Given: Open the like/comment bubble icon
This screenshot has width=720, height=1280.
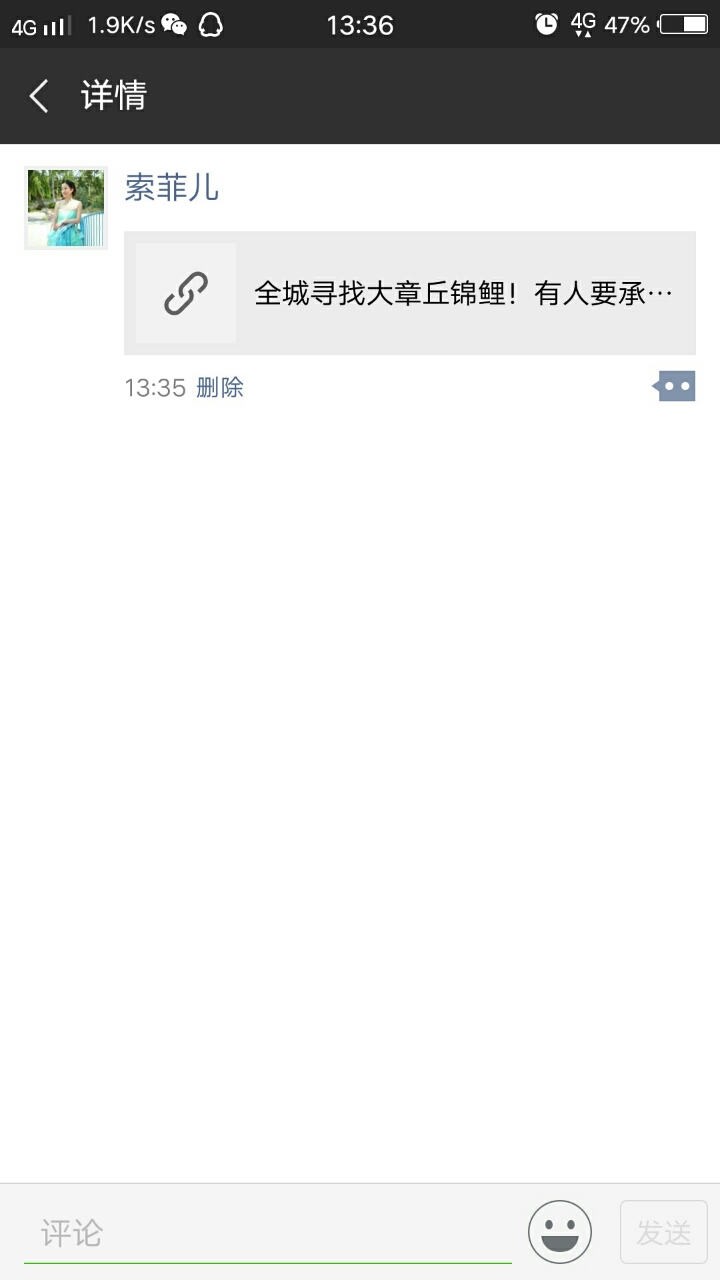Looking at the screenshot, I should click(675, 386).
